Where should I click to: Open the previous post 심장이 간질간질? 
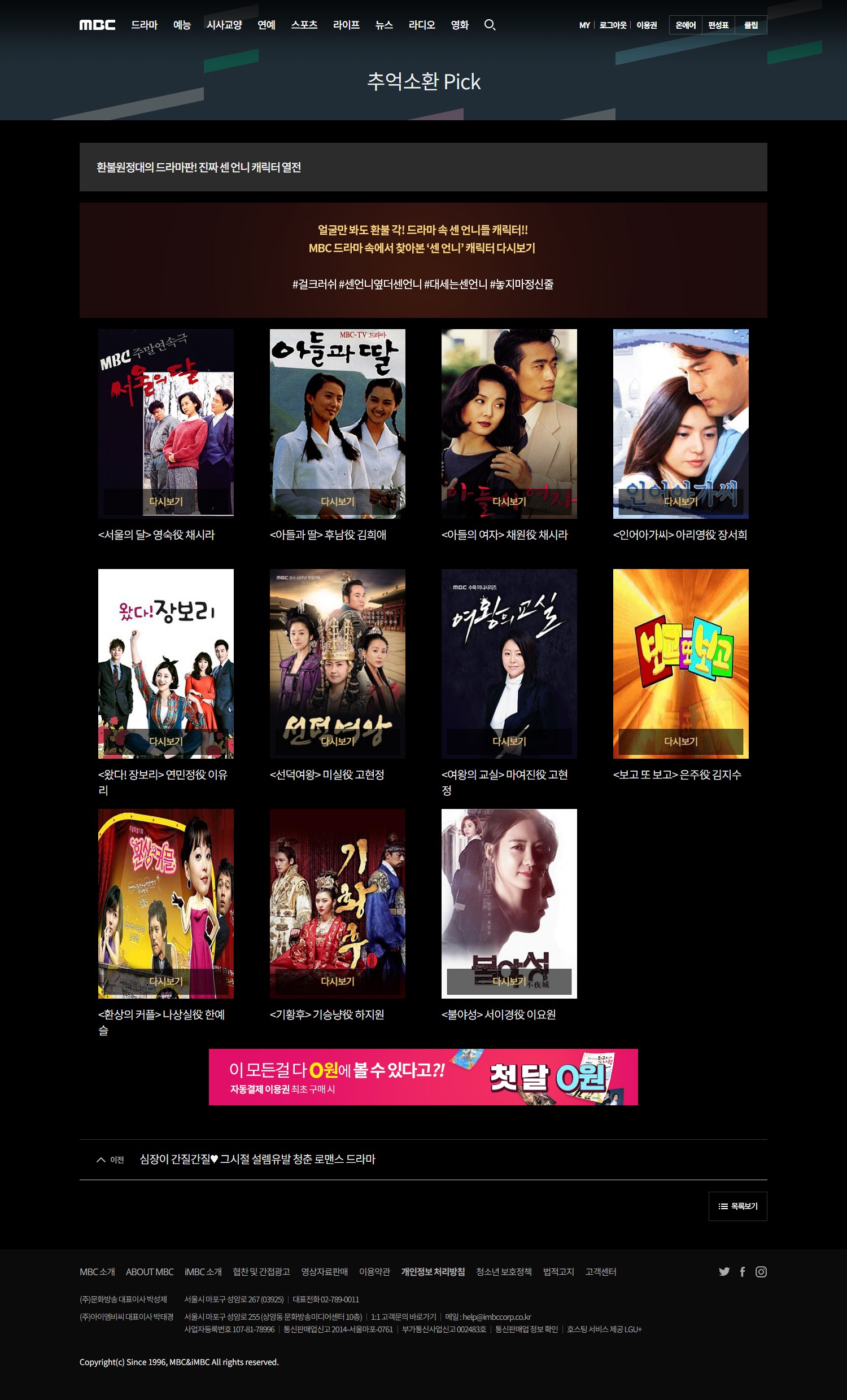(257, 1159)
